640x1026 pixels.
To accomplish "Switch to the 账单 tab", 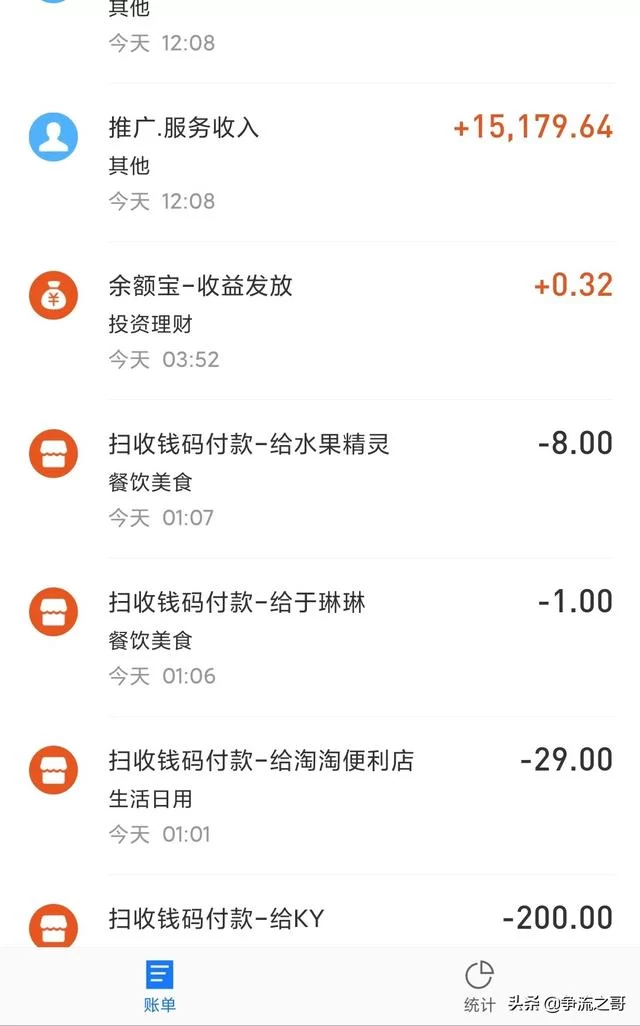I will tap(160, 986).
